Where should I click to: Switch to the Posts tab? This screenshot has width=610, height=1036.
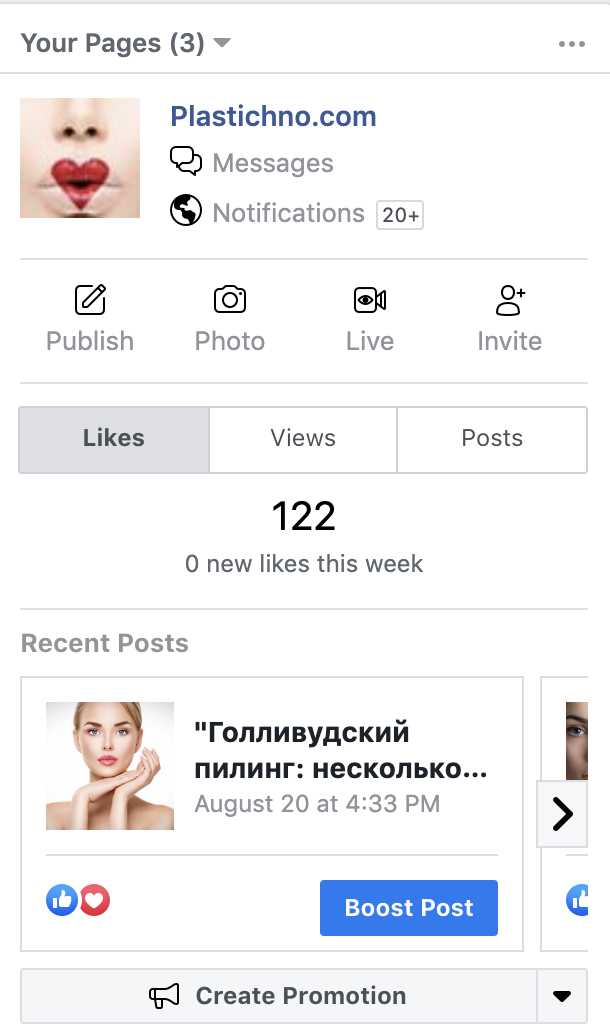492,439
